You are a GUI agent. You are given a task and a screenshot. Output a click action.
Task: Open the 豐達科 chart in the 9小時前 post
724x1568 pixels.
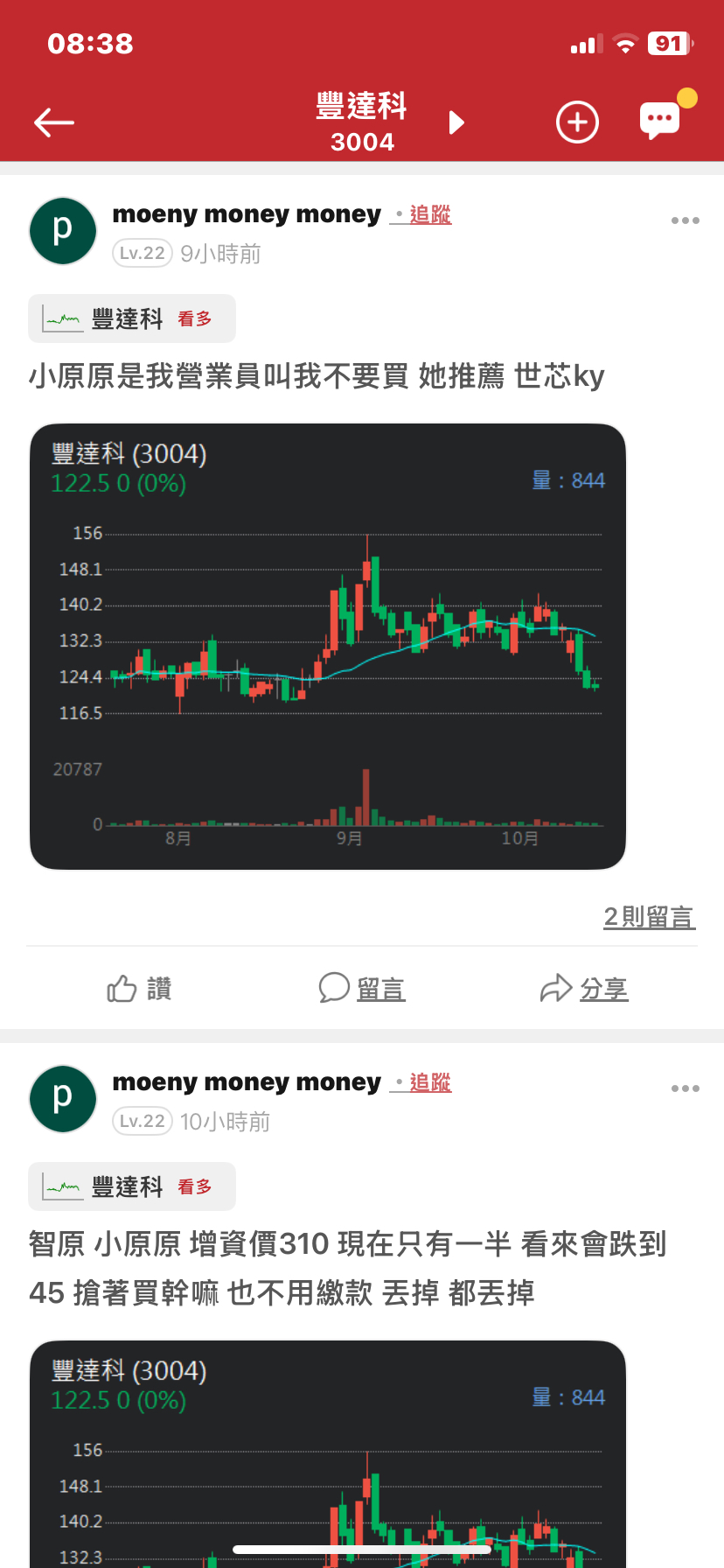coord(328,646)
